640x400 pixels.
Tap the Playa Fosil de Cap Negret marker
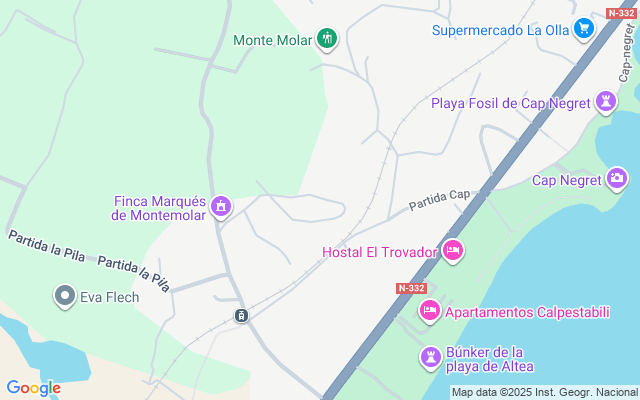click(x=606, y=102)
